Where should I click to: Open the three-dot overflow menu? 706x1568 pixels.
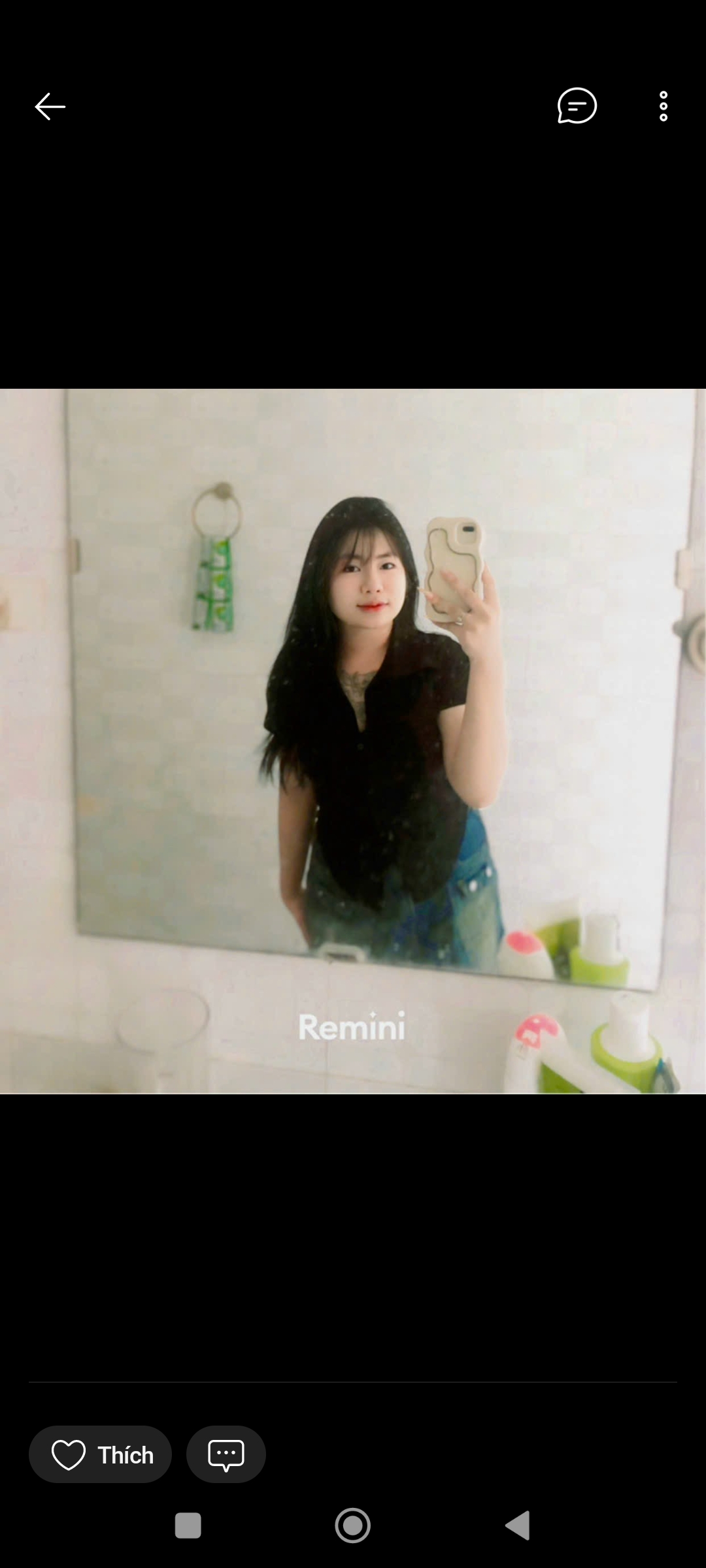(x=663, y=106)
